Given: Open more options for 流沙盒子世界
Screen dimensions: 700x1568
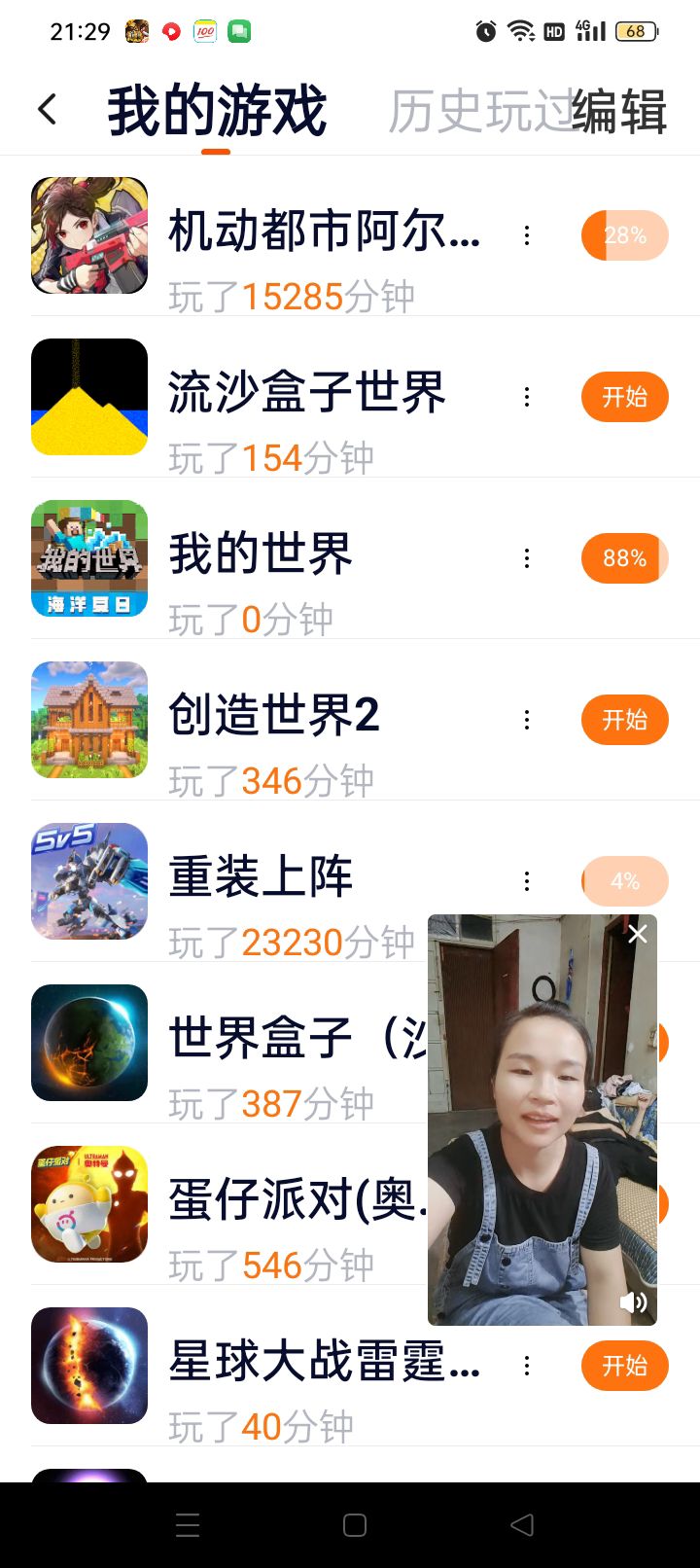Looking at the screenshot, I should pyautogui.click(x=527, y=397).
